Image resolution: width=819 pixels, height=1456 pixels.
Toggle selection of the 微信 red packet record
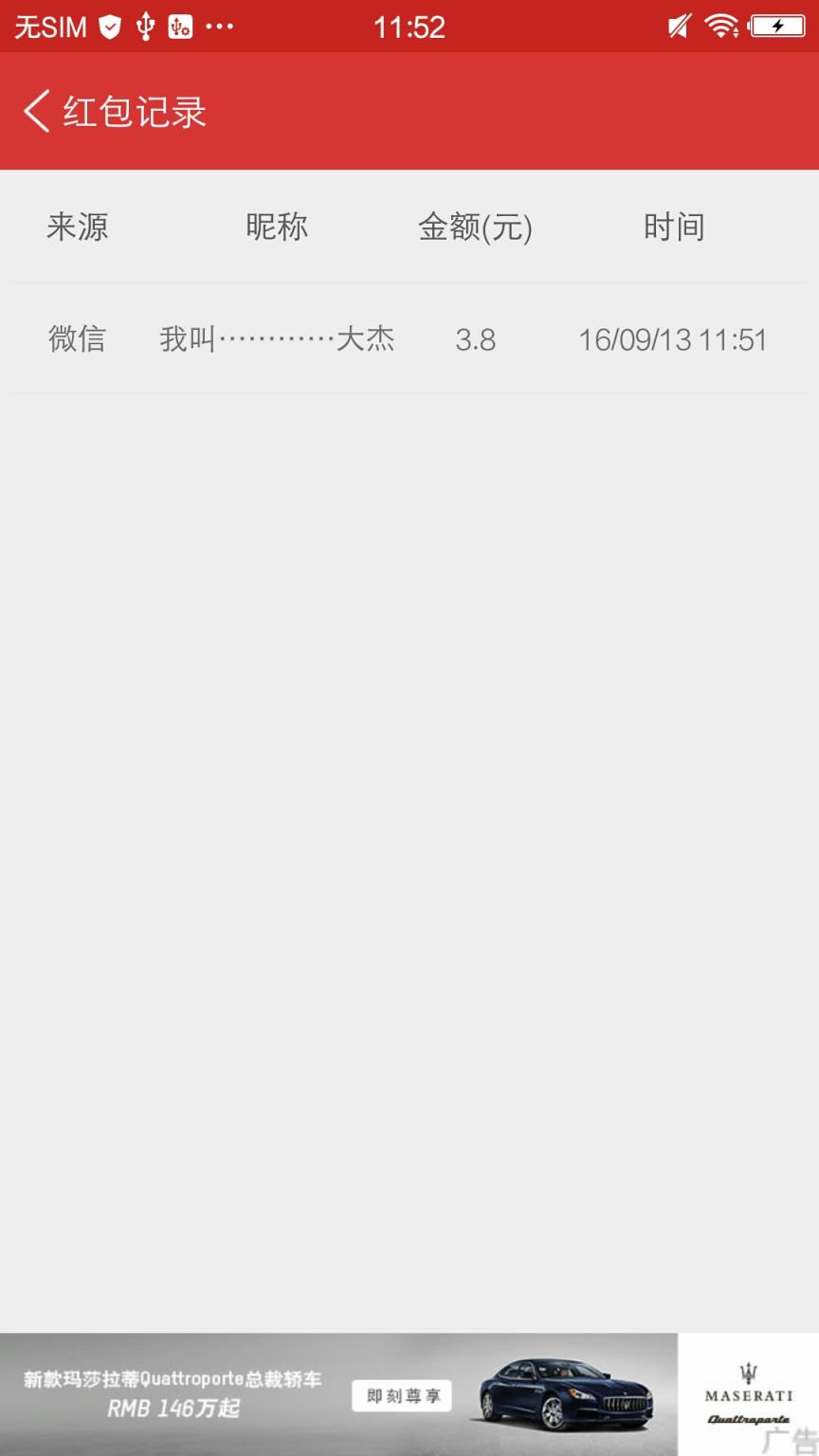pos(78,339)
